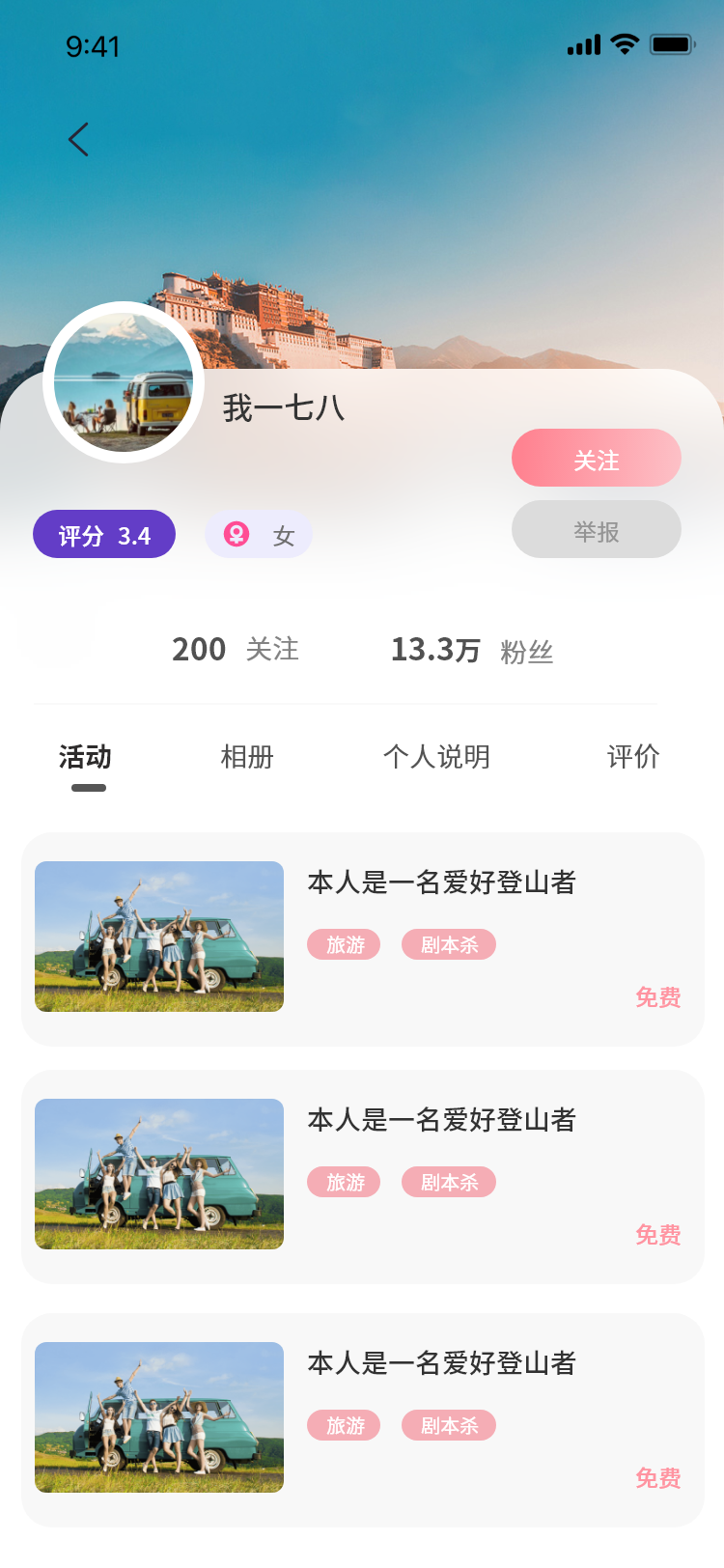Report this user via 举报
Viewport: 724px width, 1568px height.
click(596, 530)
